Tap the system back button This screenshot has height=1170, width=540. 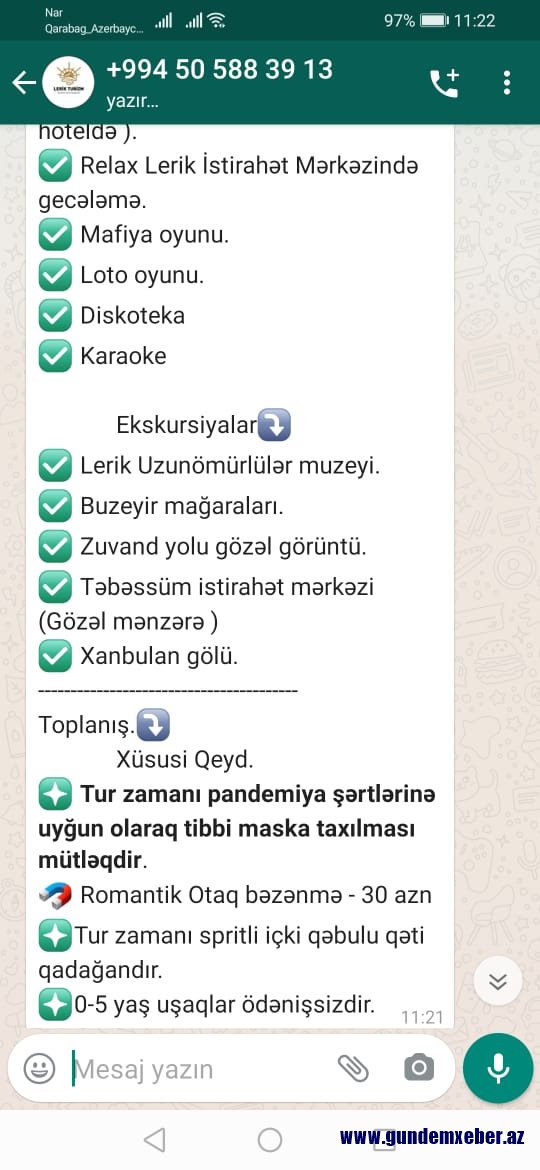[154, 1139]
